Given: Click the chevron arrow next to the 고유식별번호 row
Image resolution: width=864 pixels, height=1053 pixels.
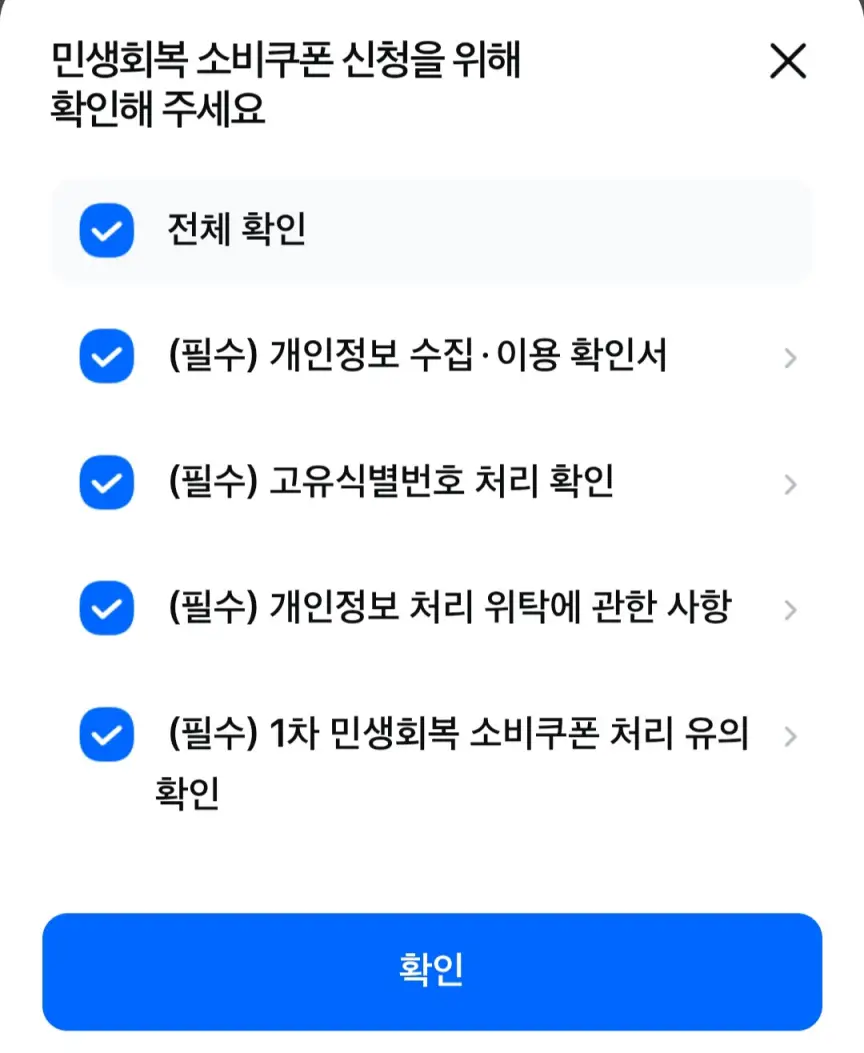Looking at the screenshot, I should [x=791, y=484].
